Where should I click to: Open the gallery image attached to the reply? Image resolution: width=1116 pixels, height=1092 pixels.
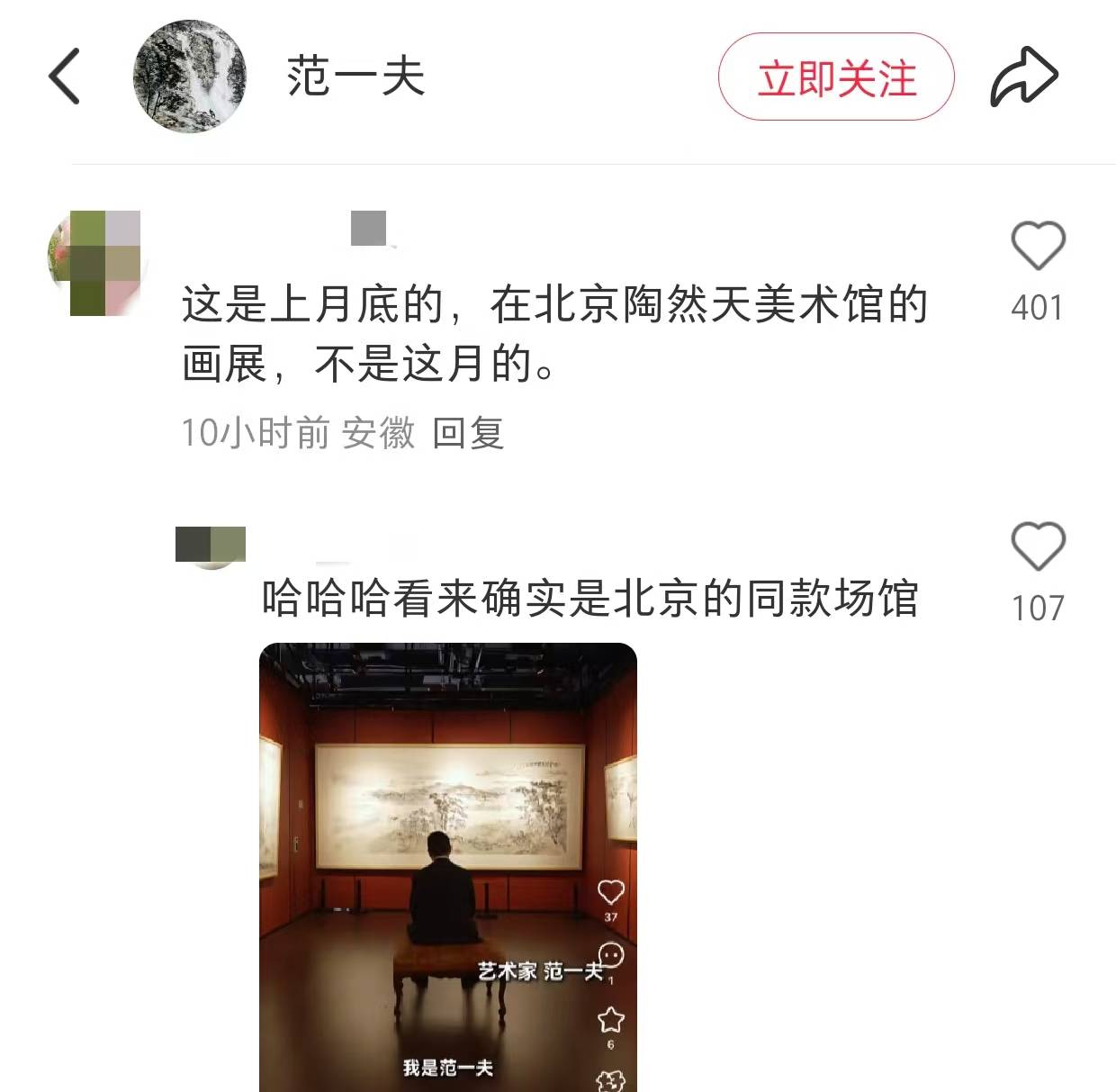tap(447, 866)
